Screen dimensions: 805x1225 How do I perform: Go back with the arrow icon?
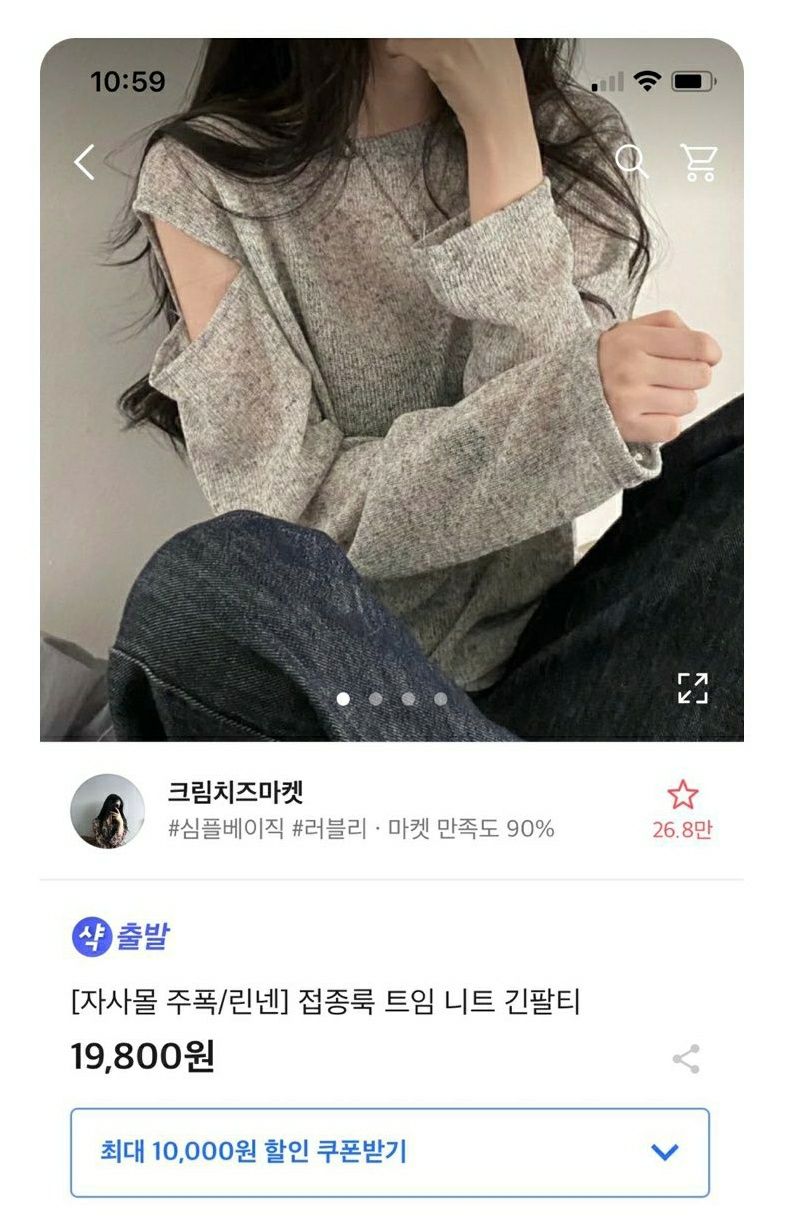(x=85, y=162)
